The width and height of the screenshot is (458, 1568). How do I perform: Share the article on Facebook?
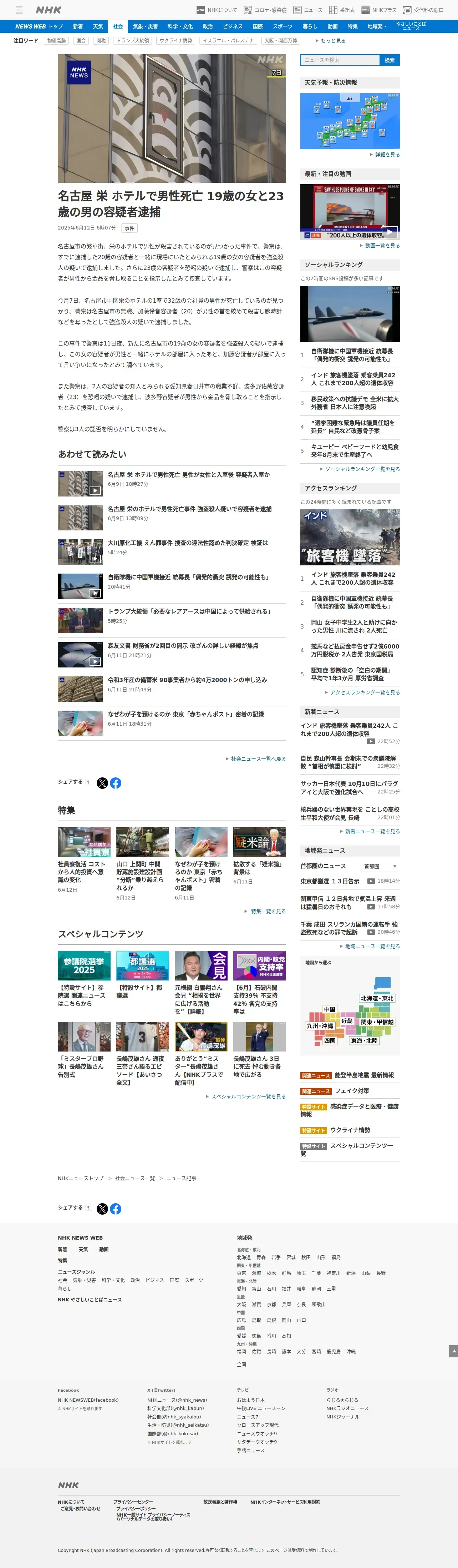click(x=116, y=783)
